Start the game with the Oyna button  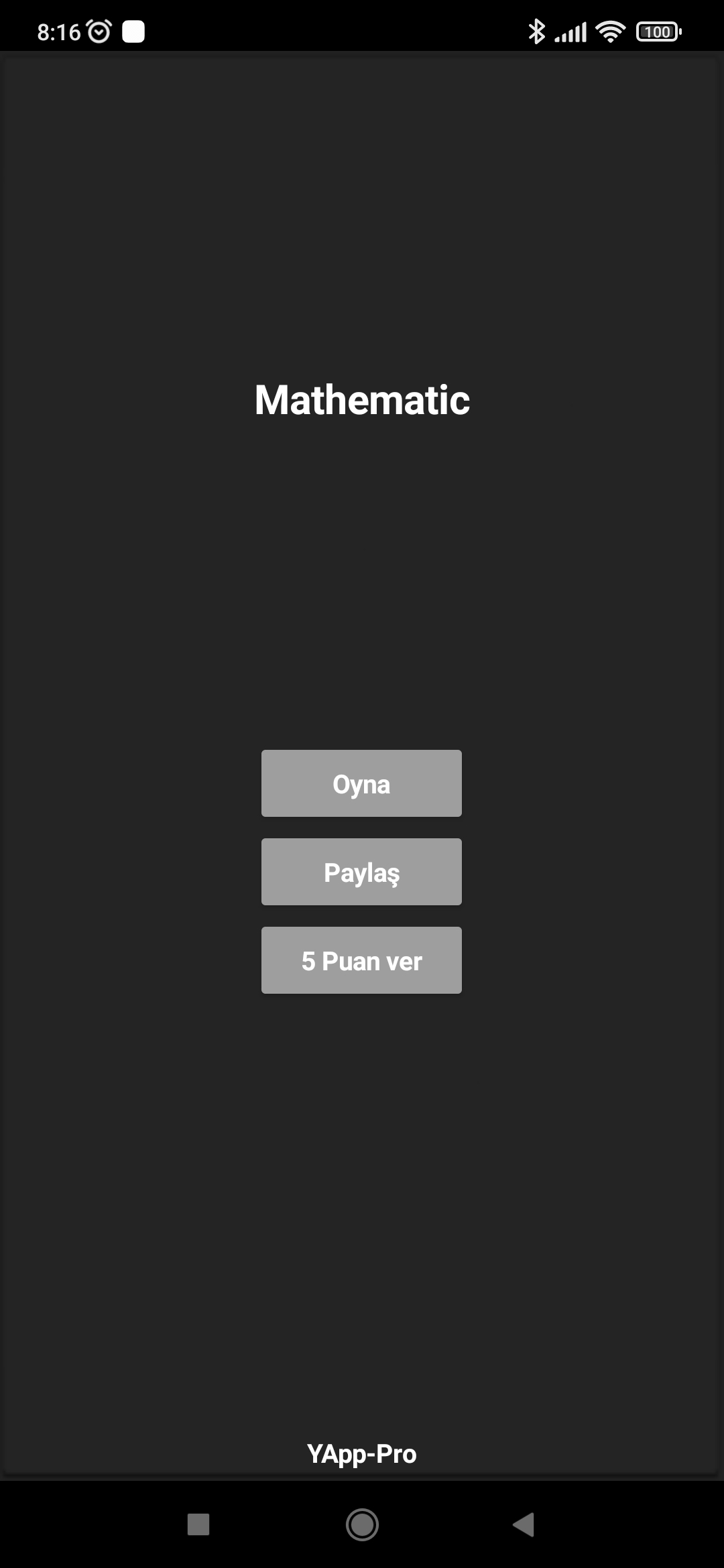coord(361,783)
